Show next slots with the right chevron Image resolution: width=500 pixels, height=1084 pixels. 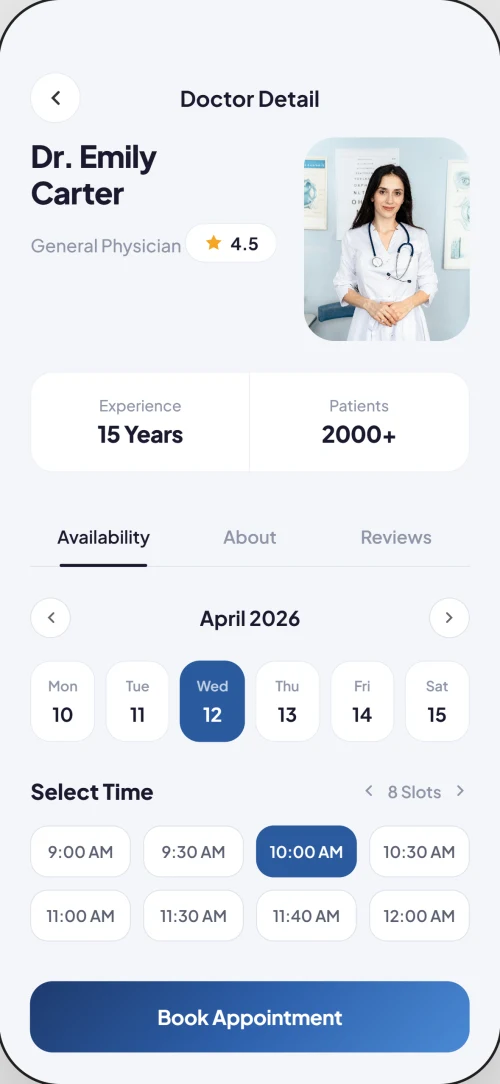click(460, 791)
